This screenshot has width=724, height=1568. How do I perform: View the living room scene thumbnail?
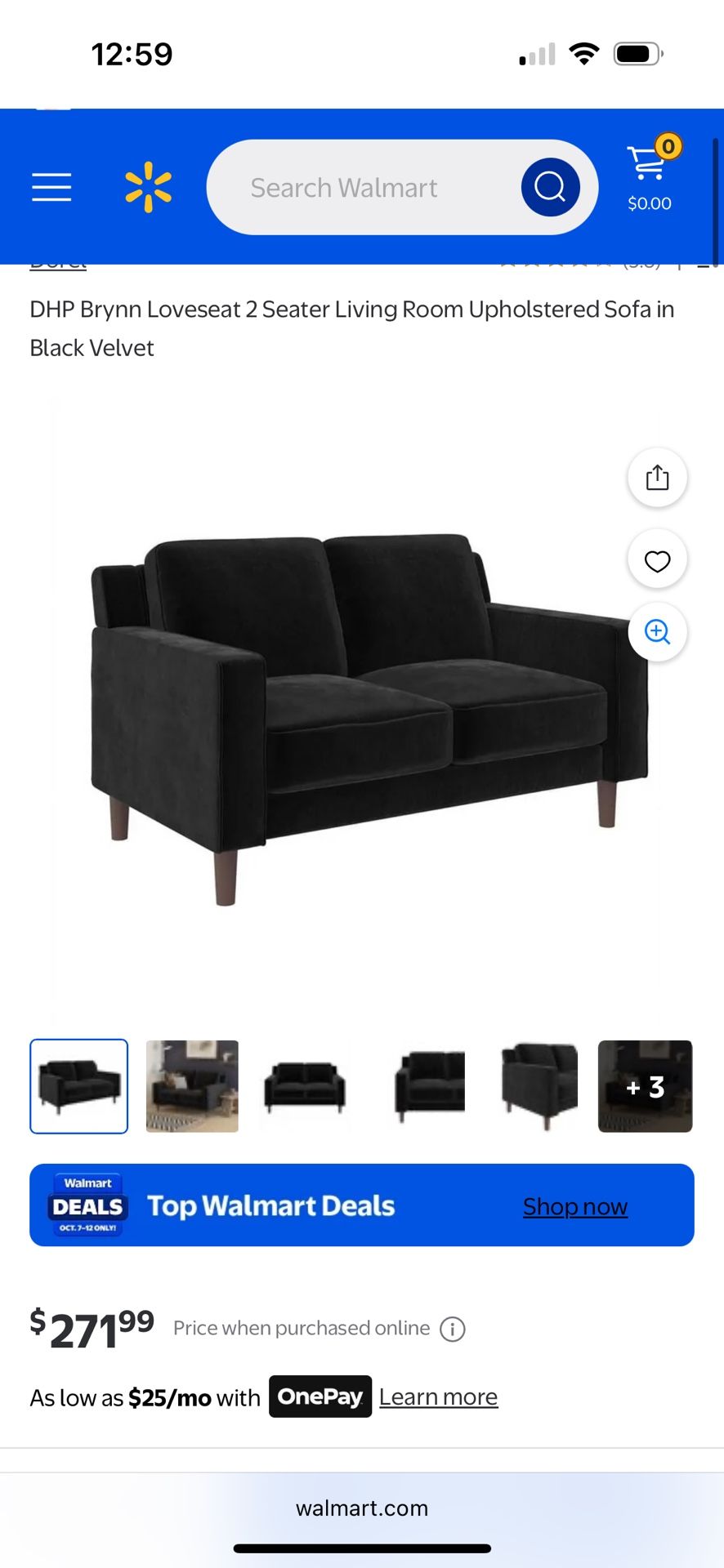pyautogui.click(x=192, y=1086)
